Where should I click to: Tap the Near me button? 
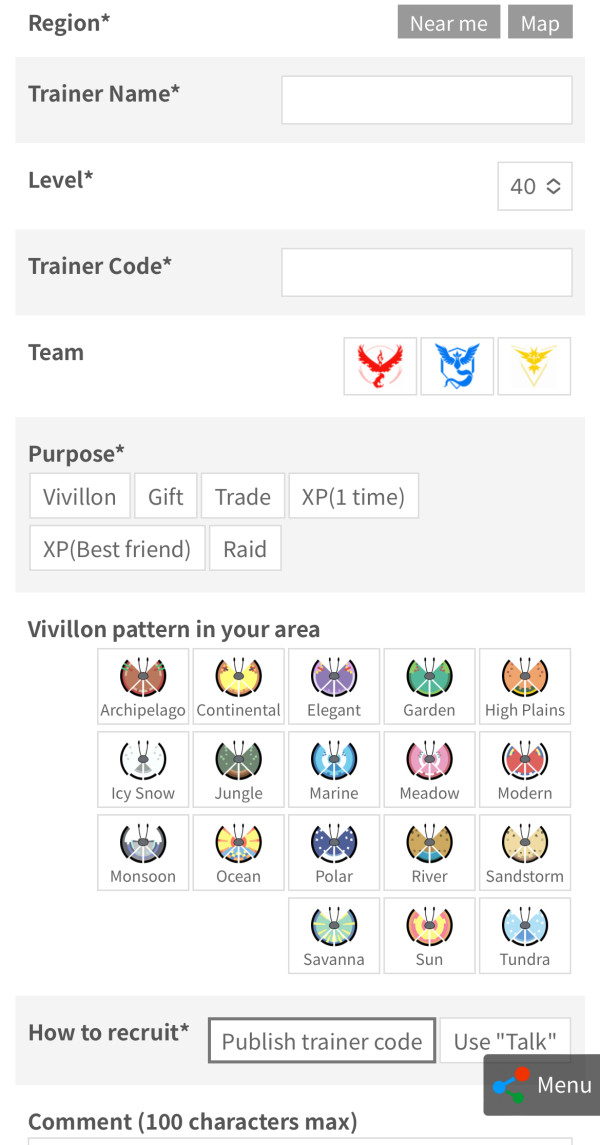coord(448,22)
